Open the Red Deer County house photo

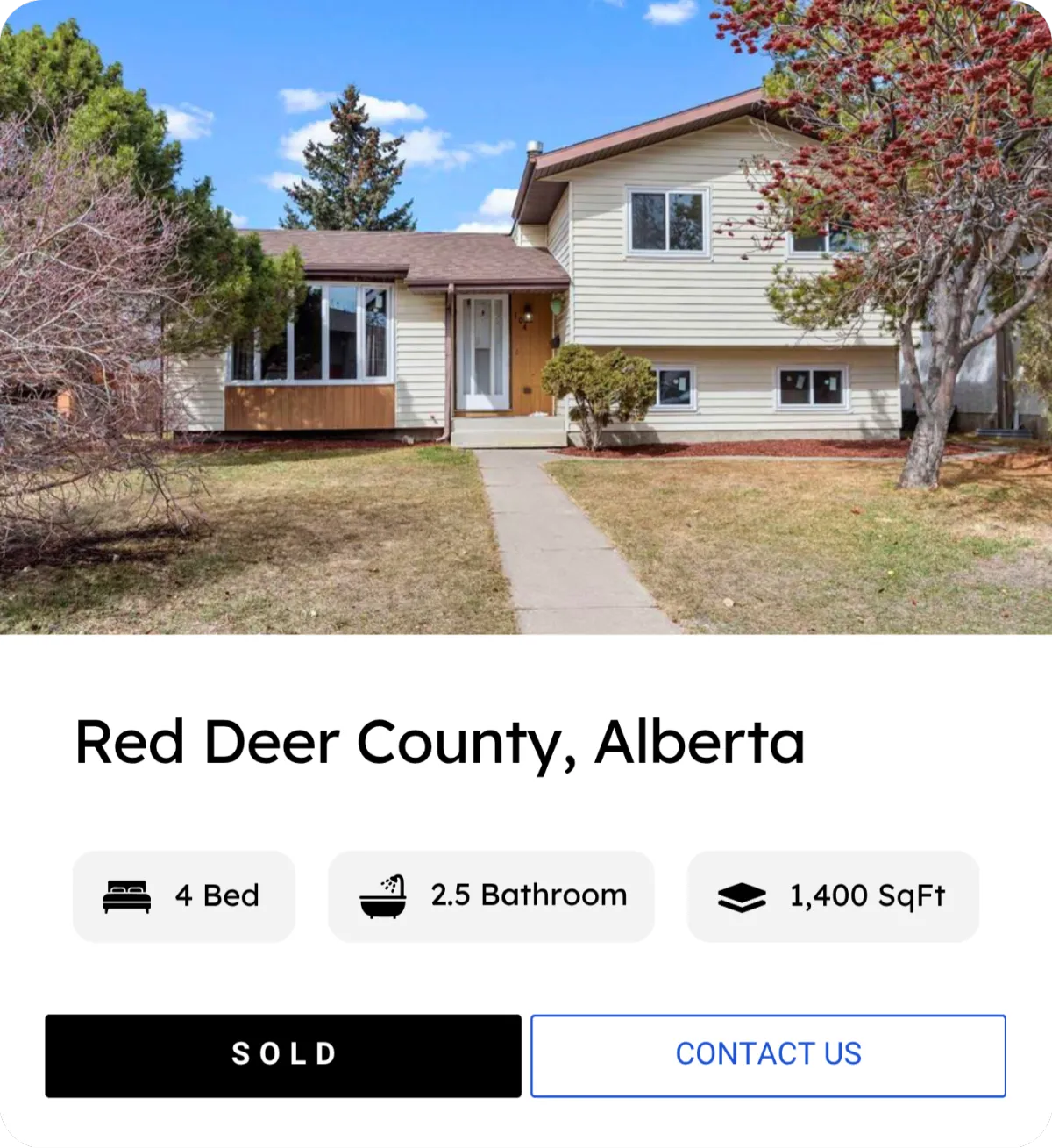tap(526, 317)
